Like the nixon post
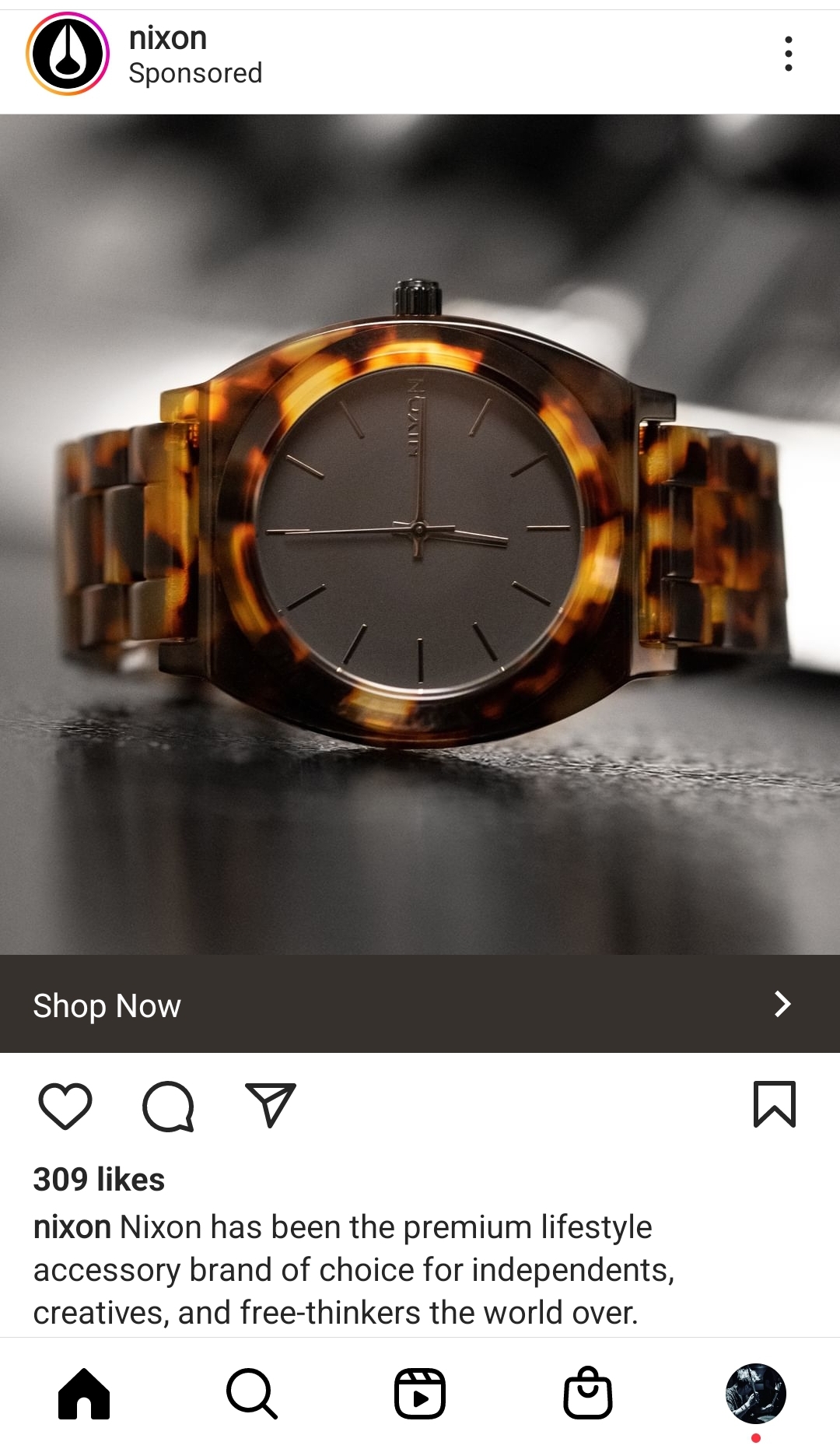The height and width of the screenshot is (1449, 840). (65, 1105)
